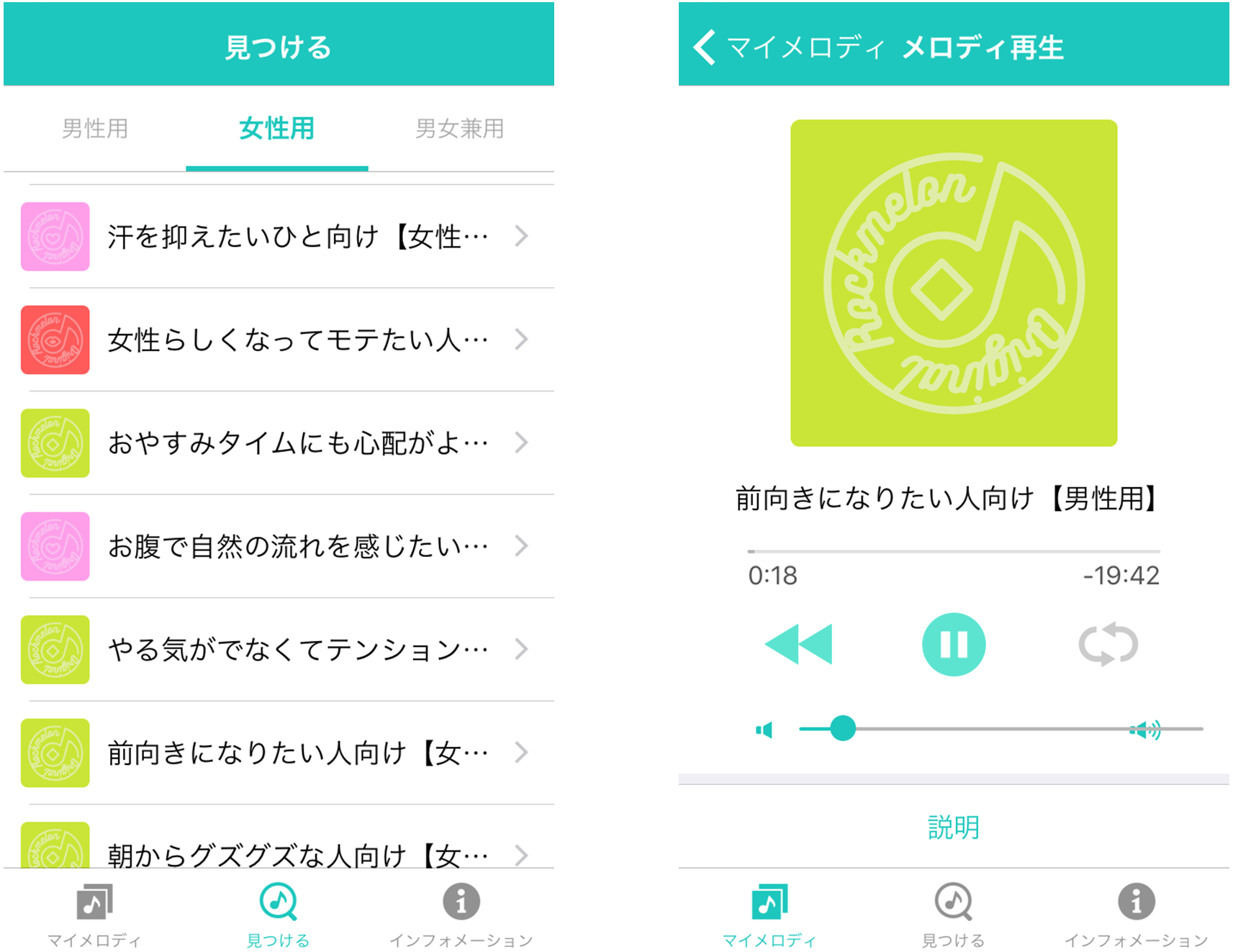Switch to the 男女兼用 tab

459,129
